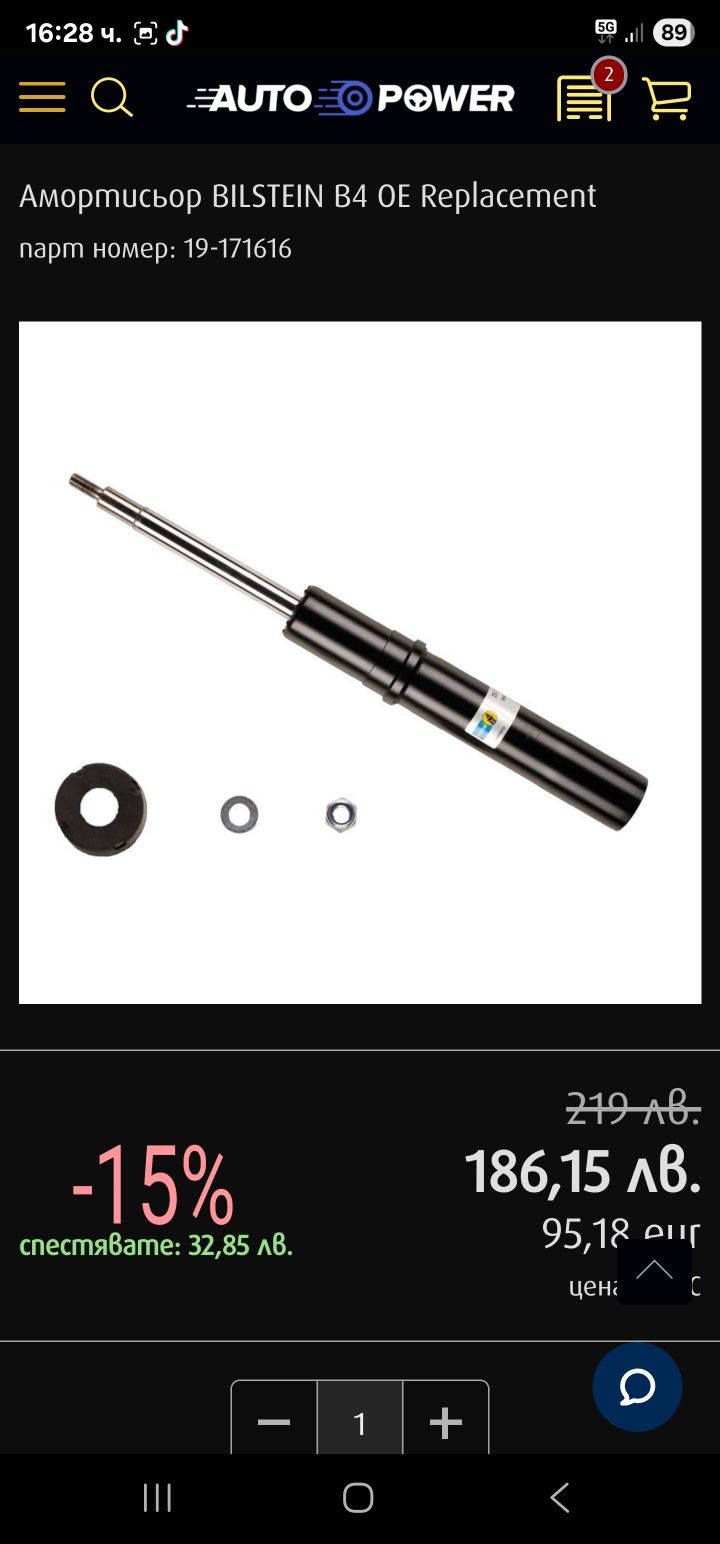Viewport: 720px width, 1544px height.
Task: Tap the quantity field showing 1
Action: (360, 1422)
